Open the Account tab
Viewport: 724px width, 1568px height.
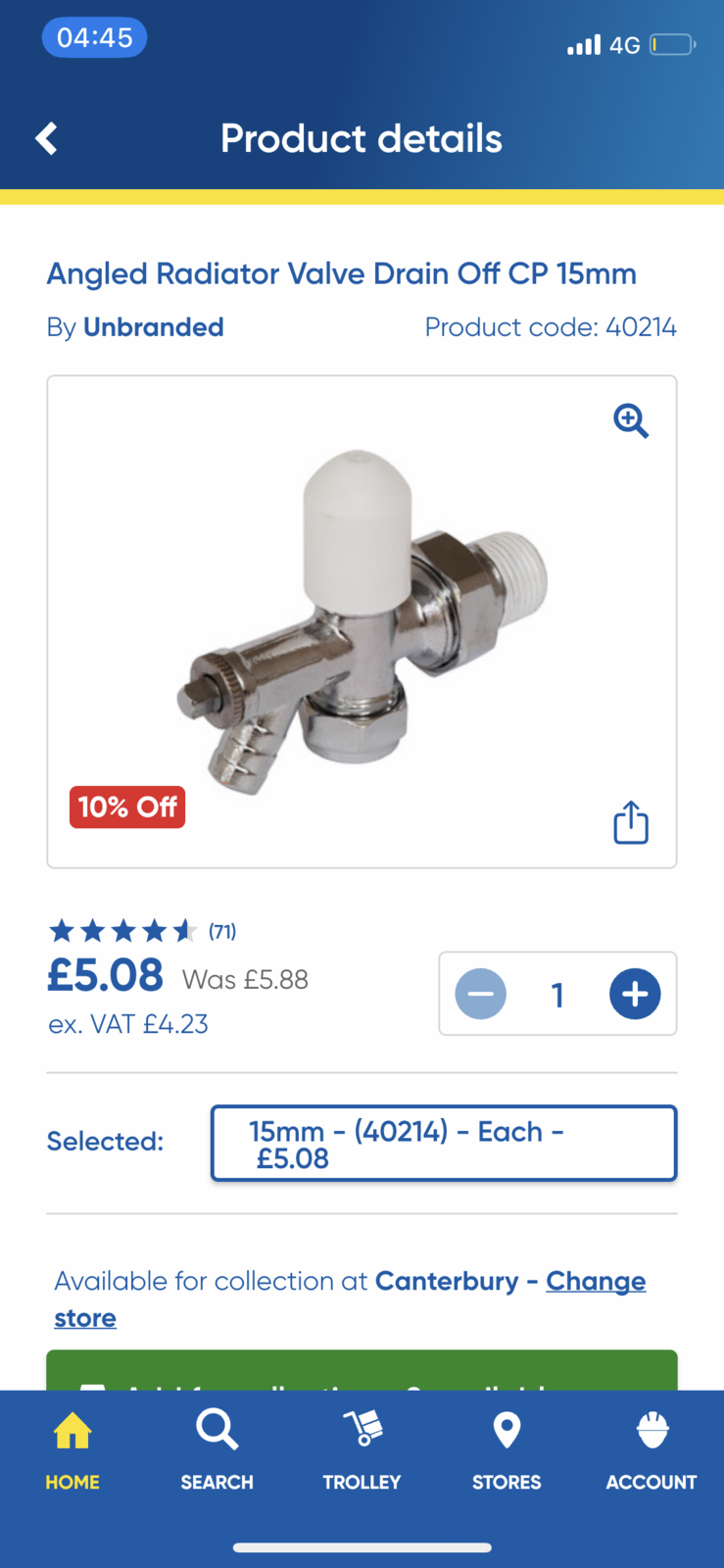[651, 1450]
